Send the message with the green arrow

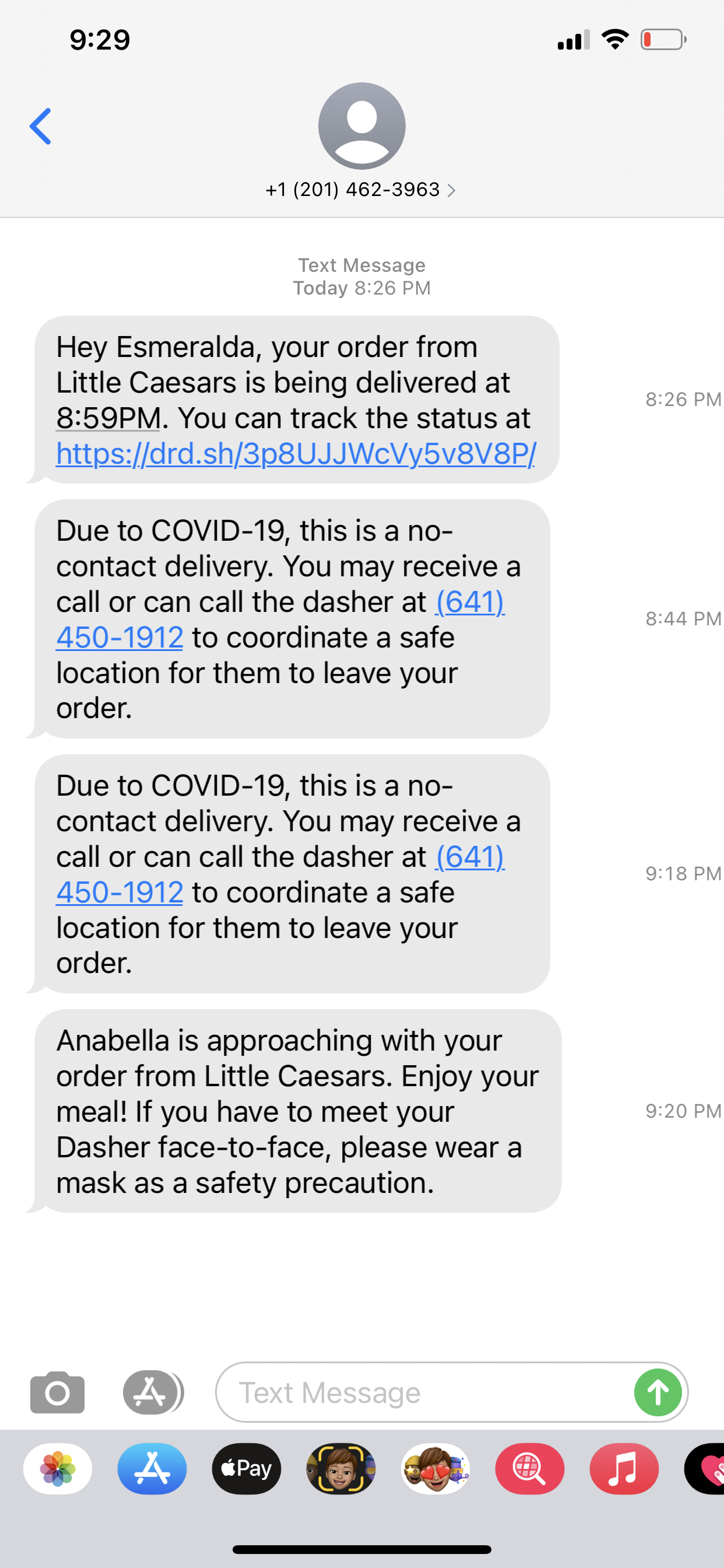[x=658, y=1392]
